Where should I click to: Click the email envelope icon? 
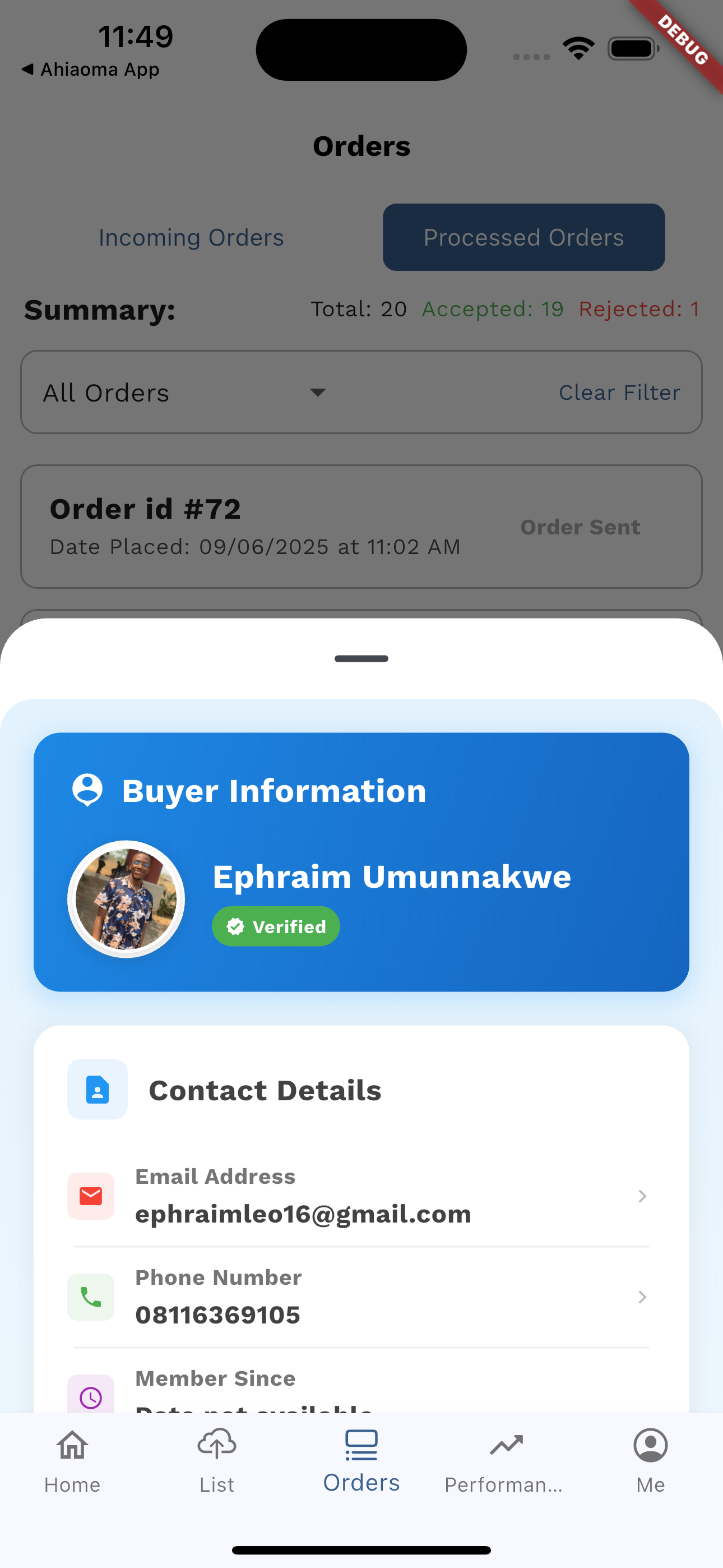(x=90, y=1196)
